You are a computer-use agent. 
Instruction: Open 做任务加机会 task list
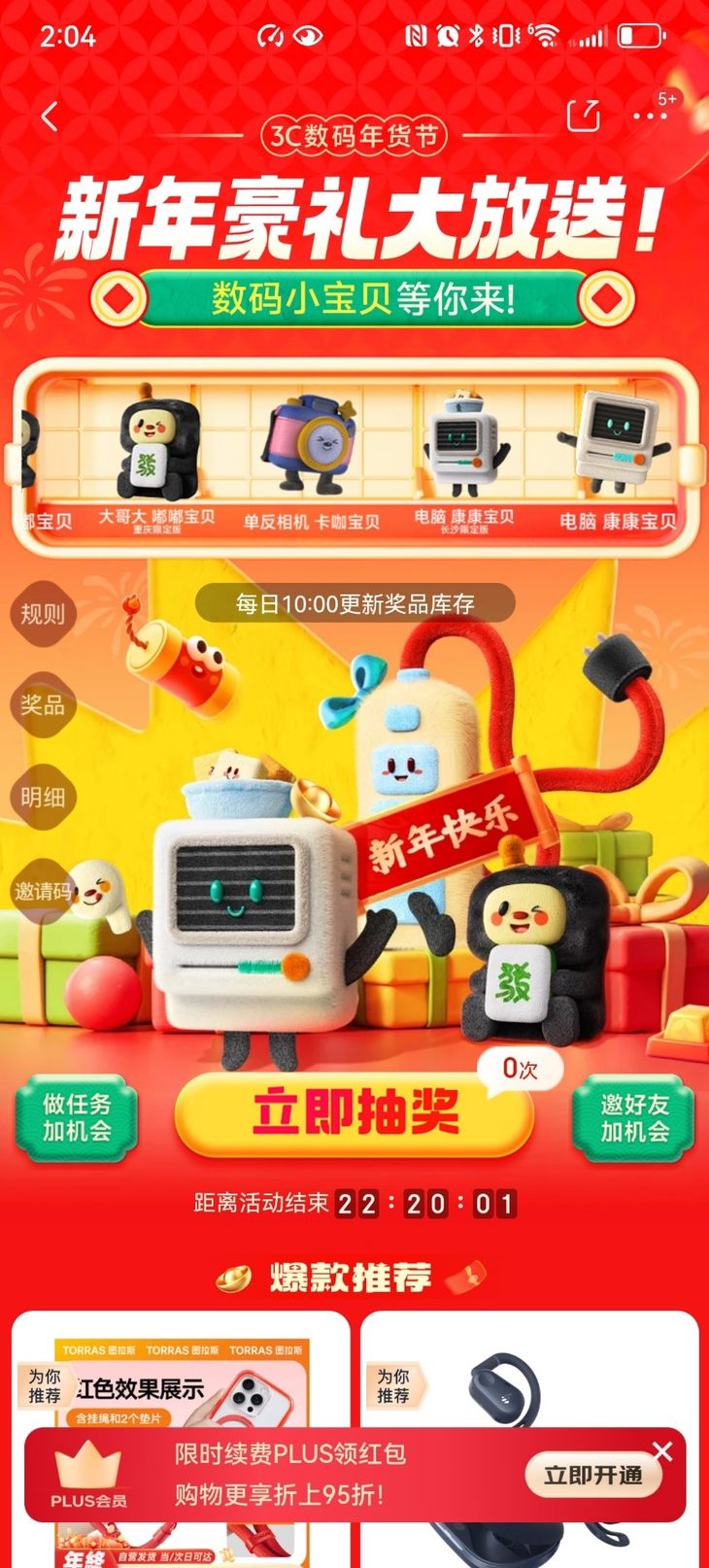point(77,1117)
